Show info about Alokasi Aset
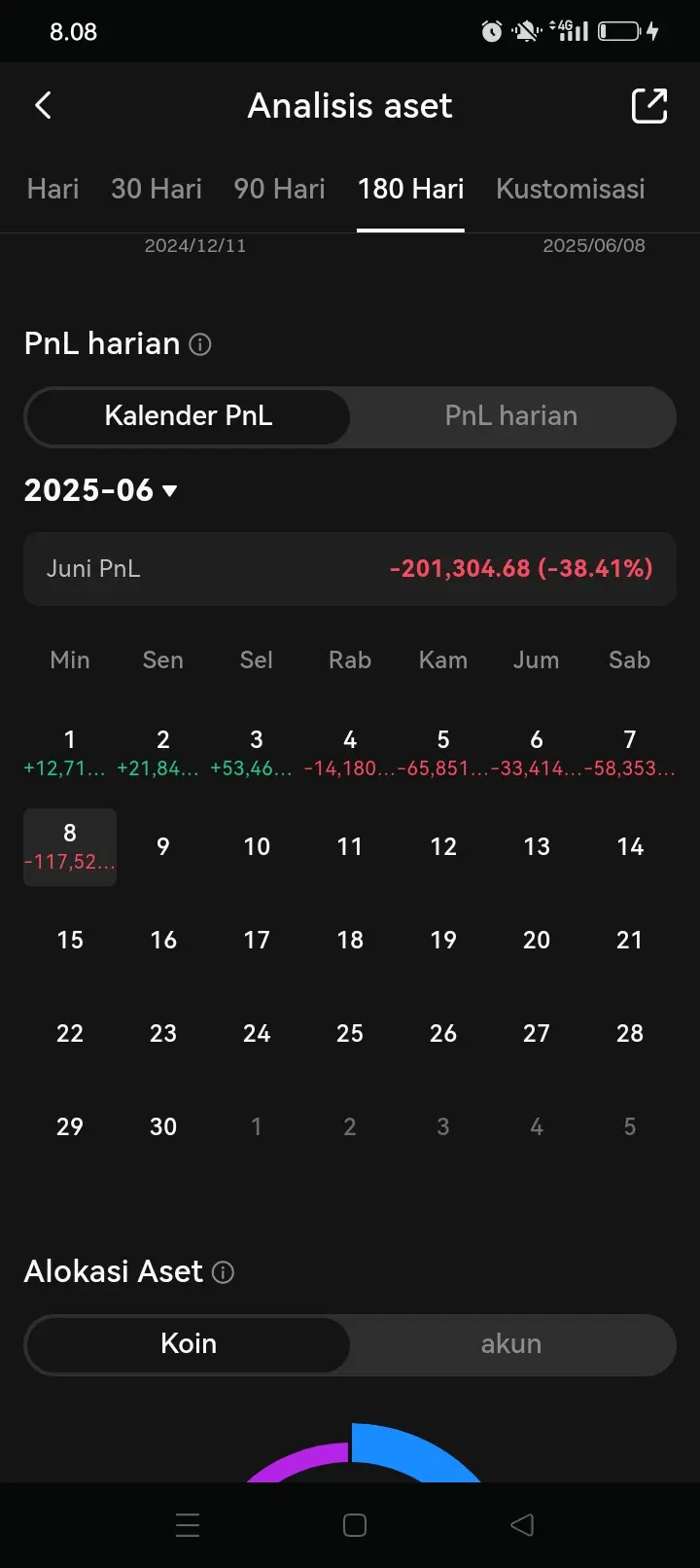700x1568 pixels. [223, 1272]
